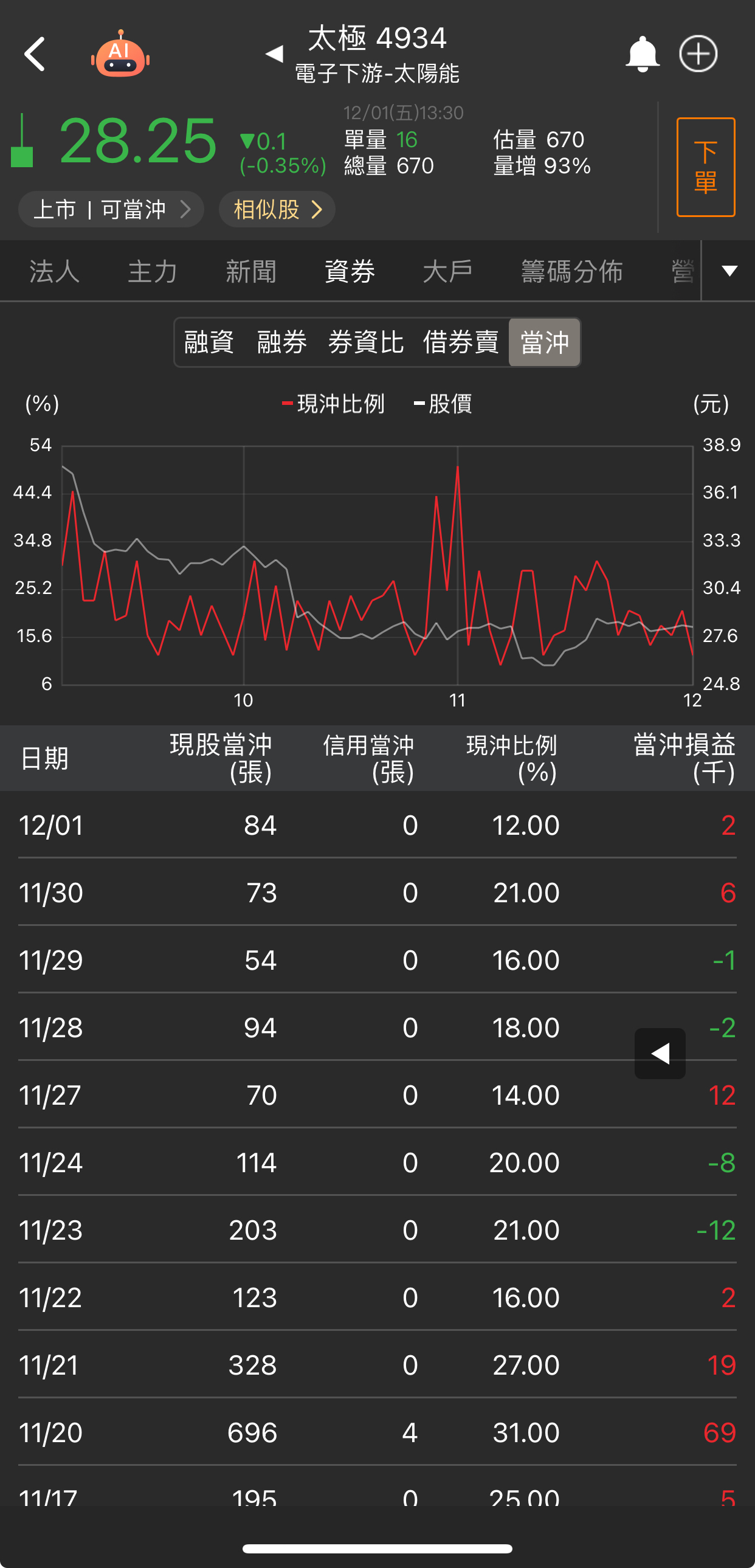The width and height of the screenshot is (755, 1568).
Task: Tap the 下單 order button
Action: point(705,167)
